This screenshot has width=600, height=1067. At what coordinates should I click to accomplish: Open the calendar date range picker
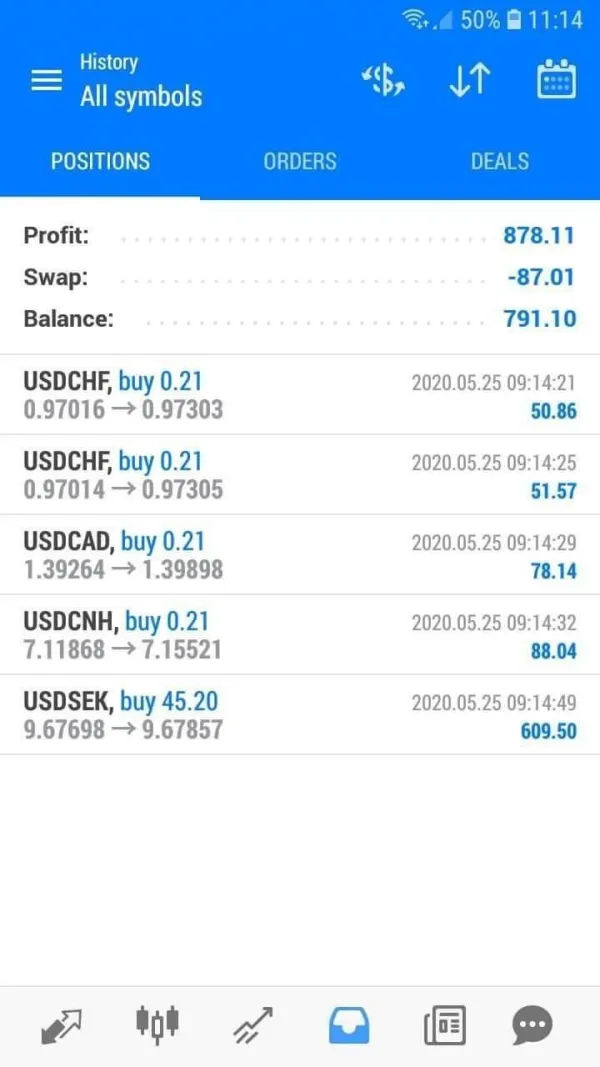[556, 81]
